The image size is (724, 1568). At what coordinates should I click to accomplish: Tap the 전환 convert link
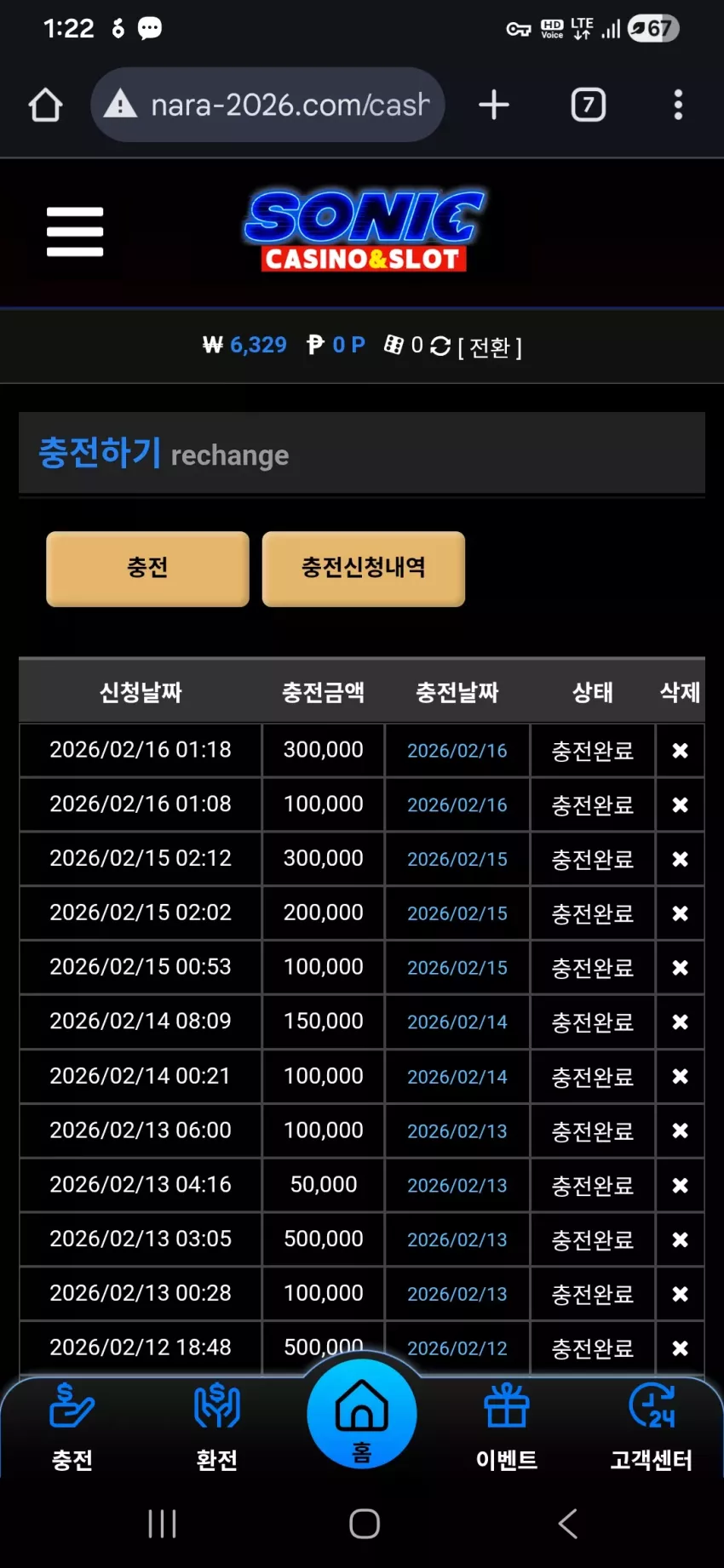[x=490, y=346]
